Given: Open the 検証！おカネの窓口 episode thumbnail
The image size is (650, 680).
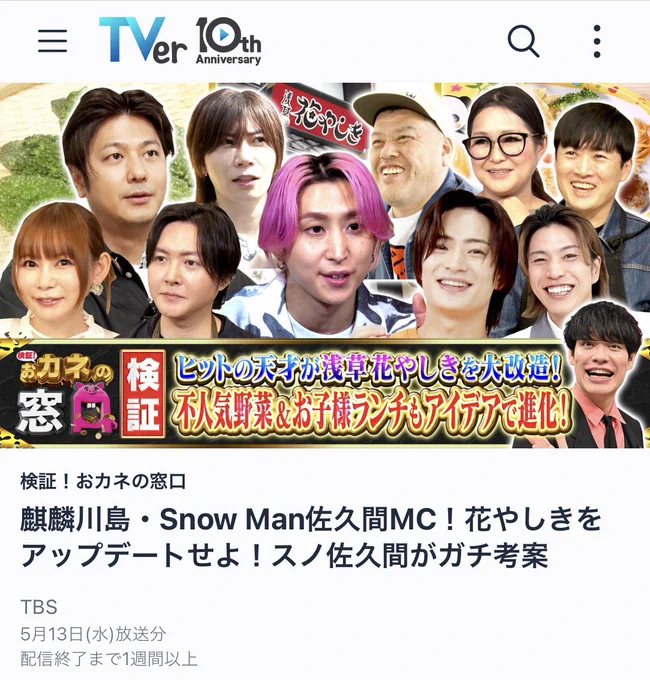Looking at the screenshot, I should point(325,265).
